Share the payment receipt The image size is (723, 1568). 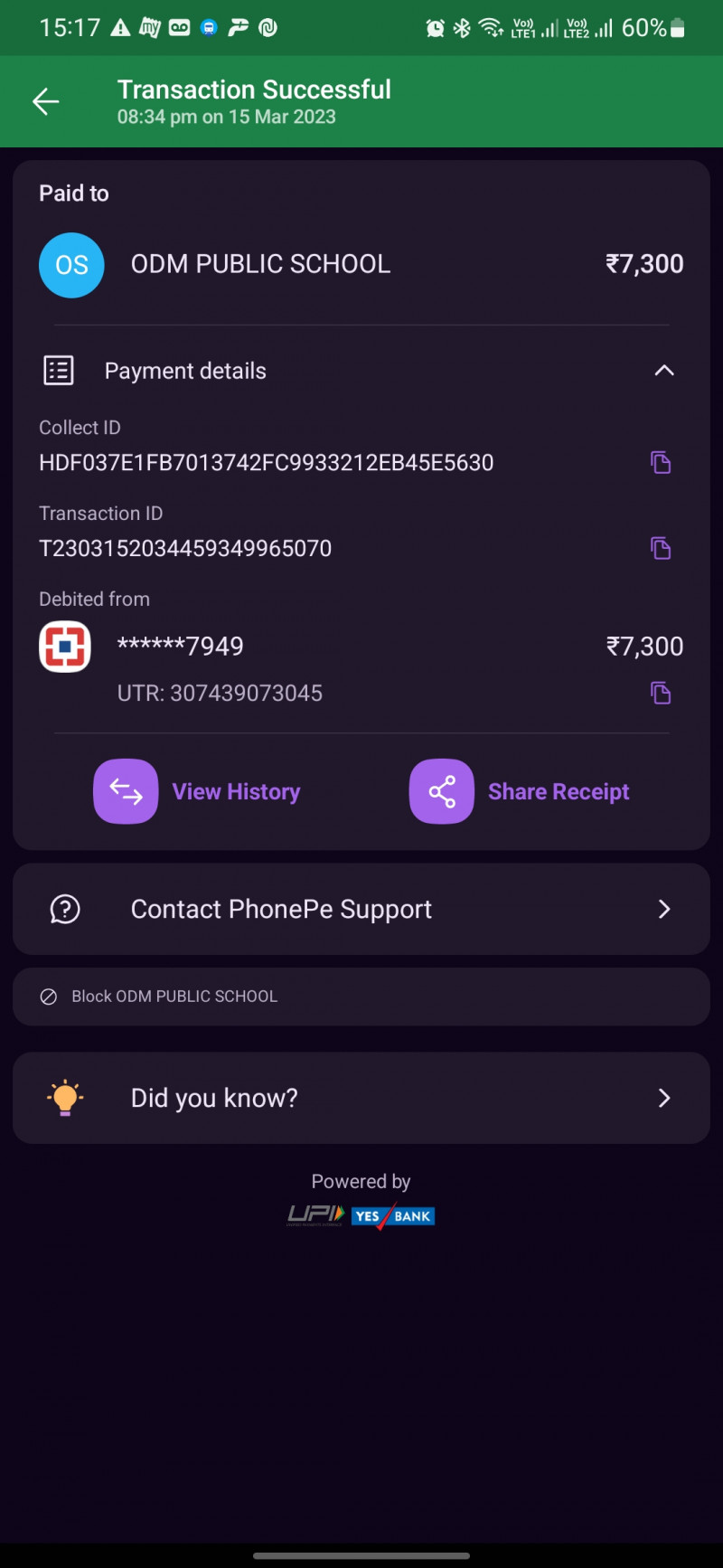point(521,792)
